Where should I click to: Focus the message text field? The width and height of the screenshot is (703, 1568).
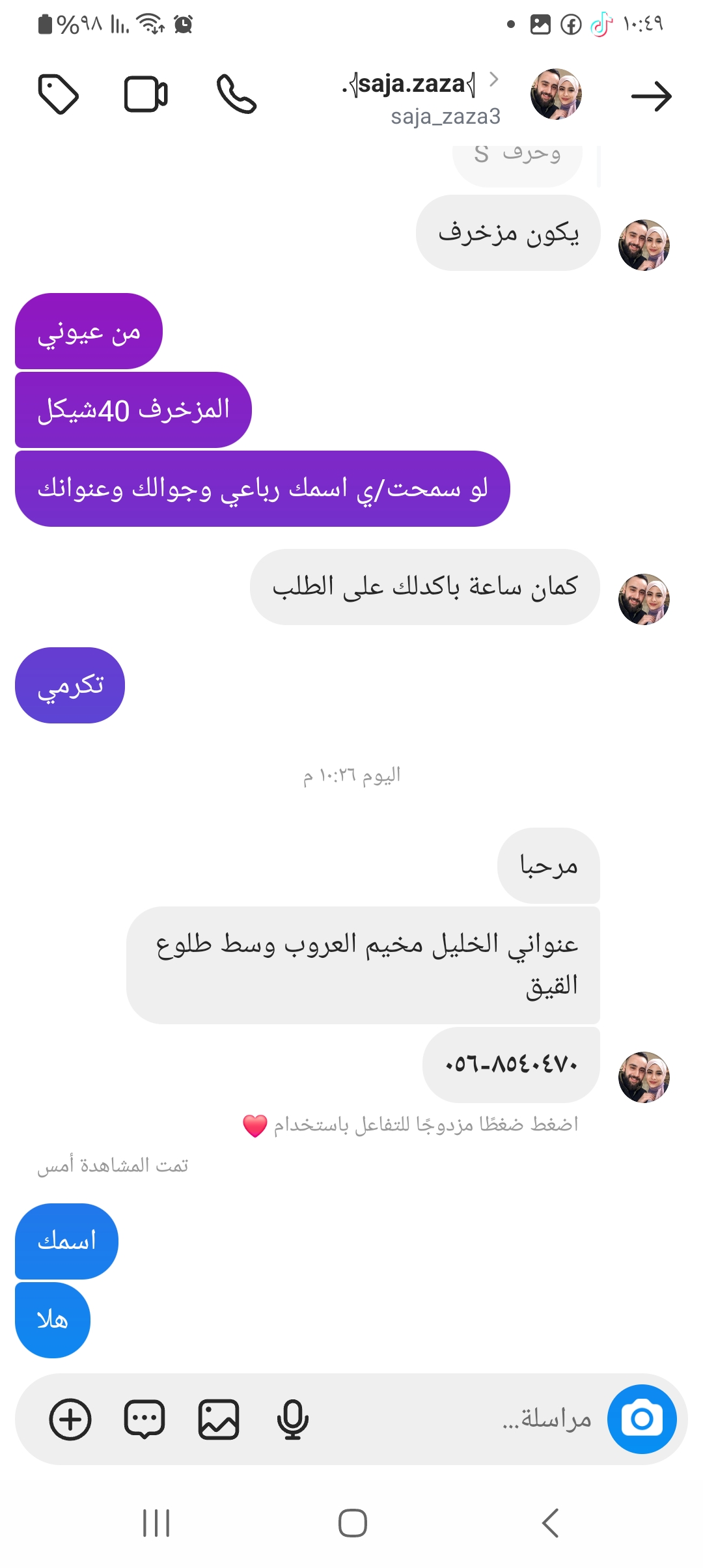click(456, 1419)
